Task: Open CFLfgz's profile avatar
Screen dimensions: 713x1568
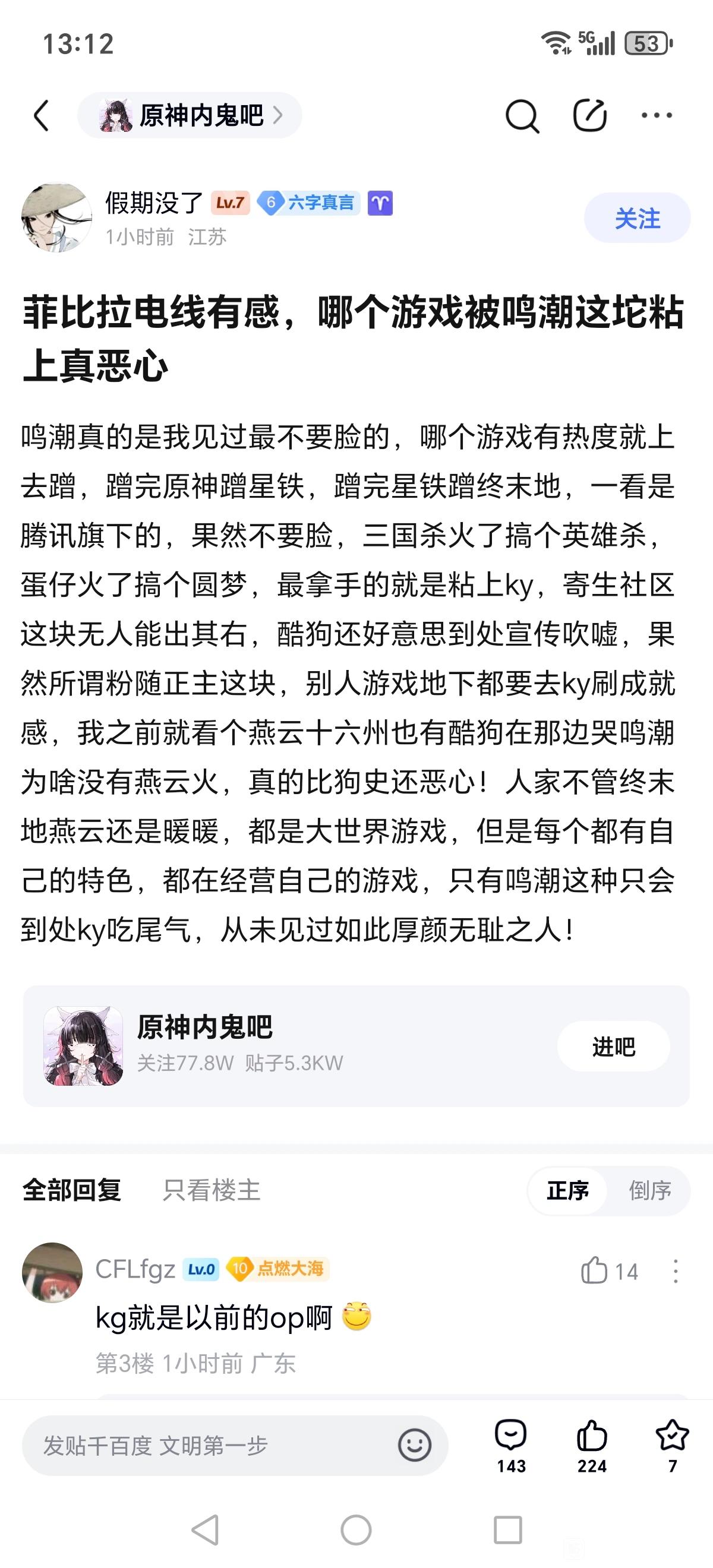Action: [52, 1272]
